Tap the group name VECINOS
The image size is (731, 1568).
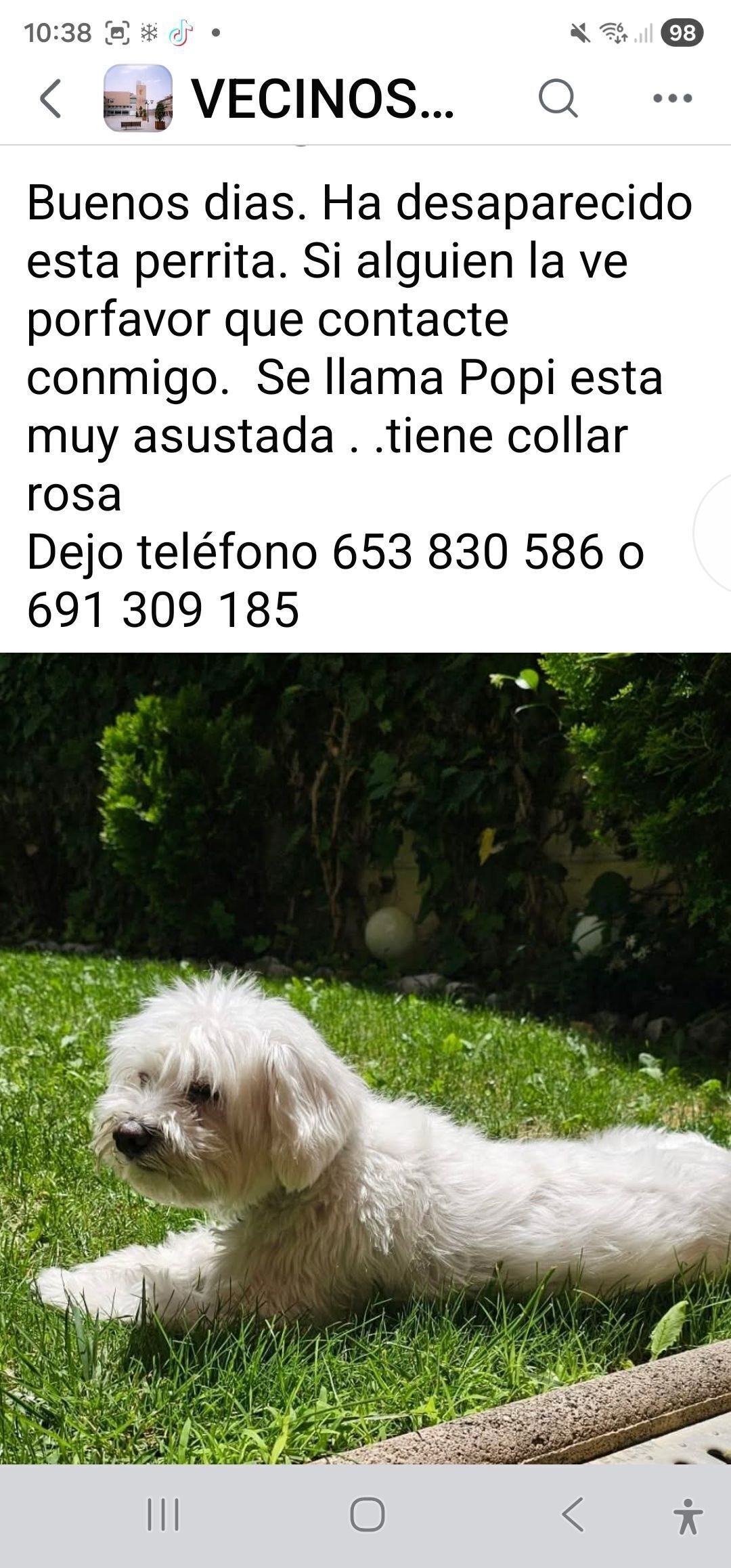(318, 99)
